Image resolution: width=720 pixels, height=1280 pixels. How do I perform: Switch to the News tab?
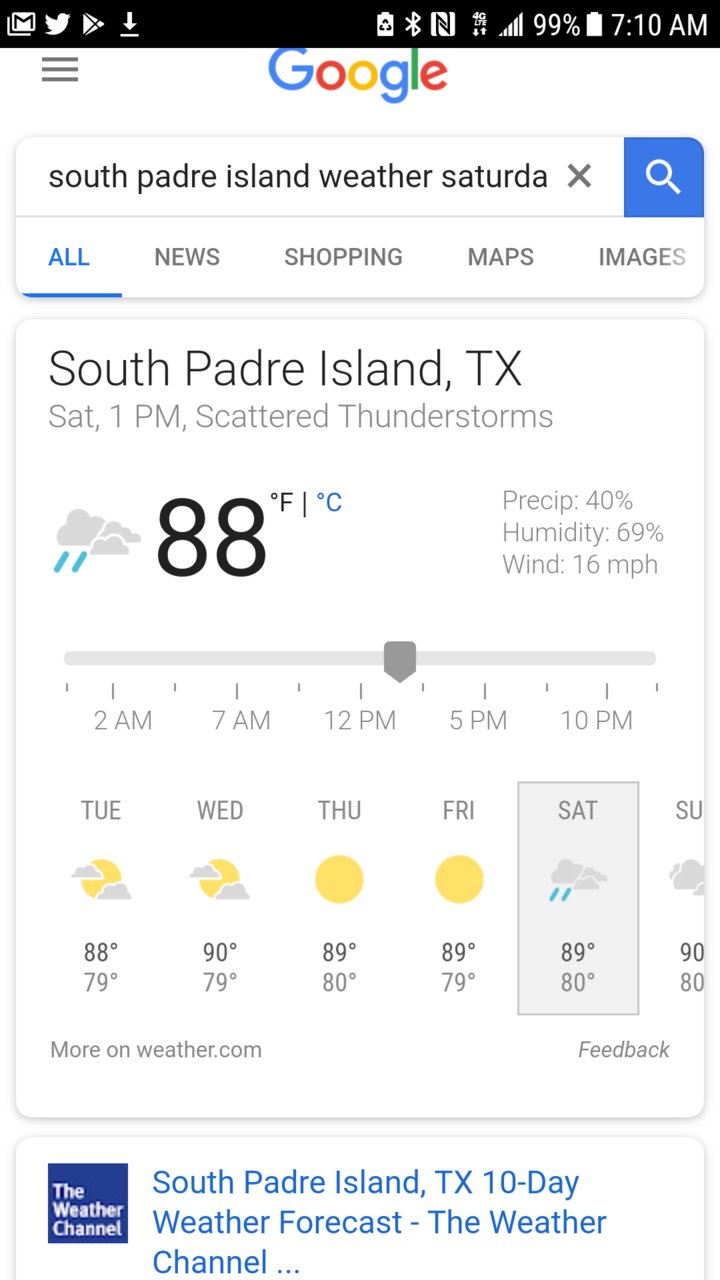click(187, 257)
